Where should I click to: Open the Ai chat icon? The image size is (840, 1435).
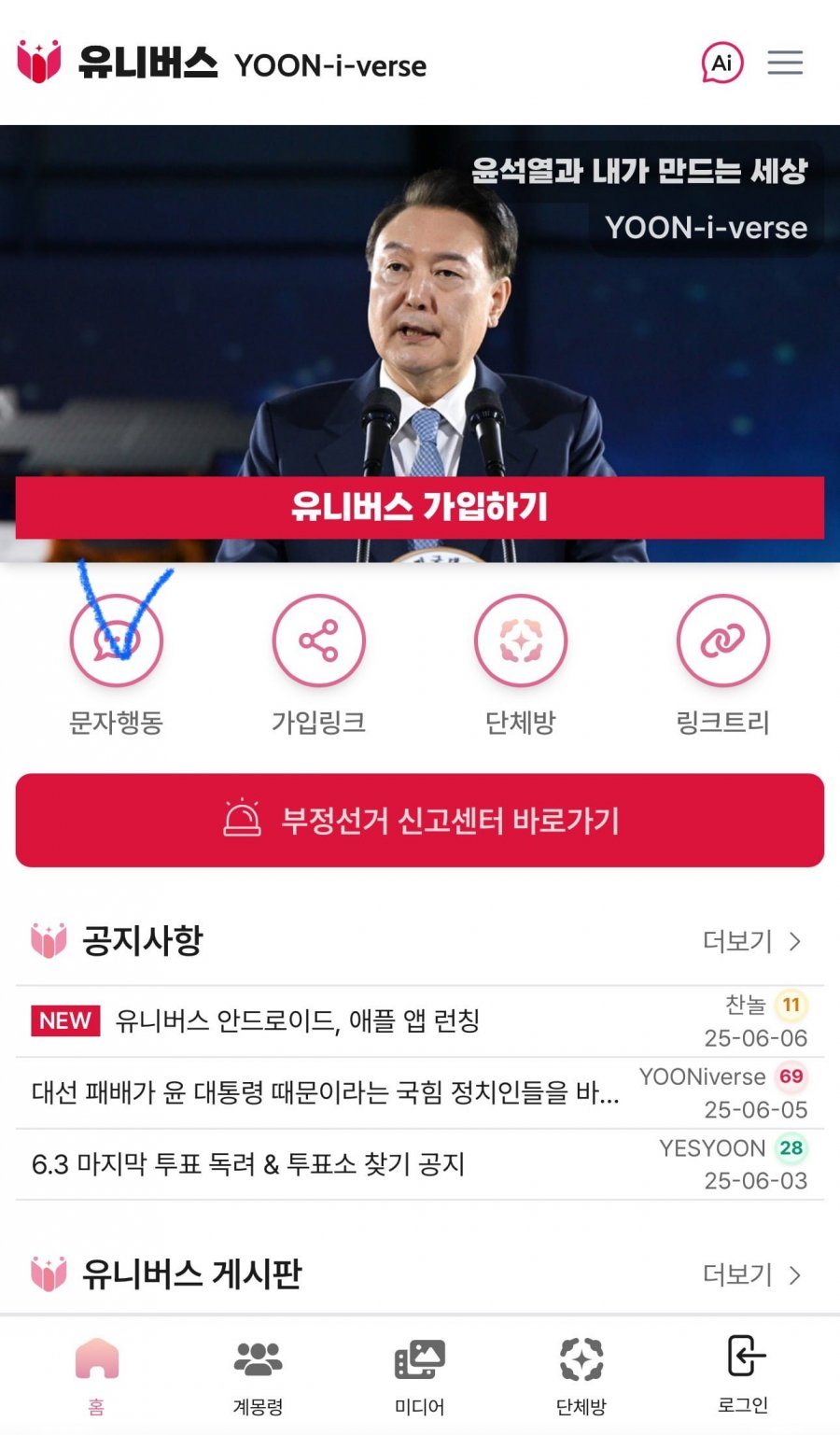721,63
